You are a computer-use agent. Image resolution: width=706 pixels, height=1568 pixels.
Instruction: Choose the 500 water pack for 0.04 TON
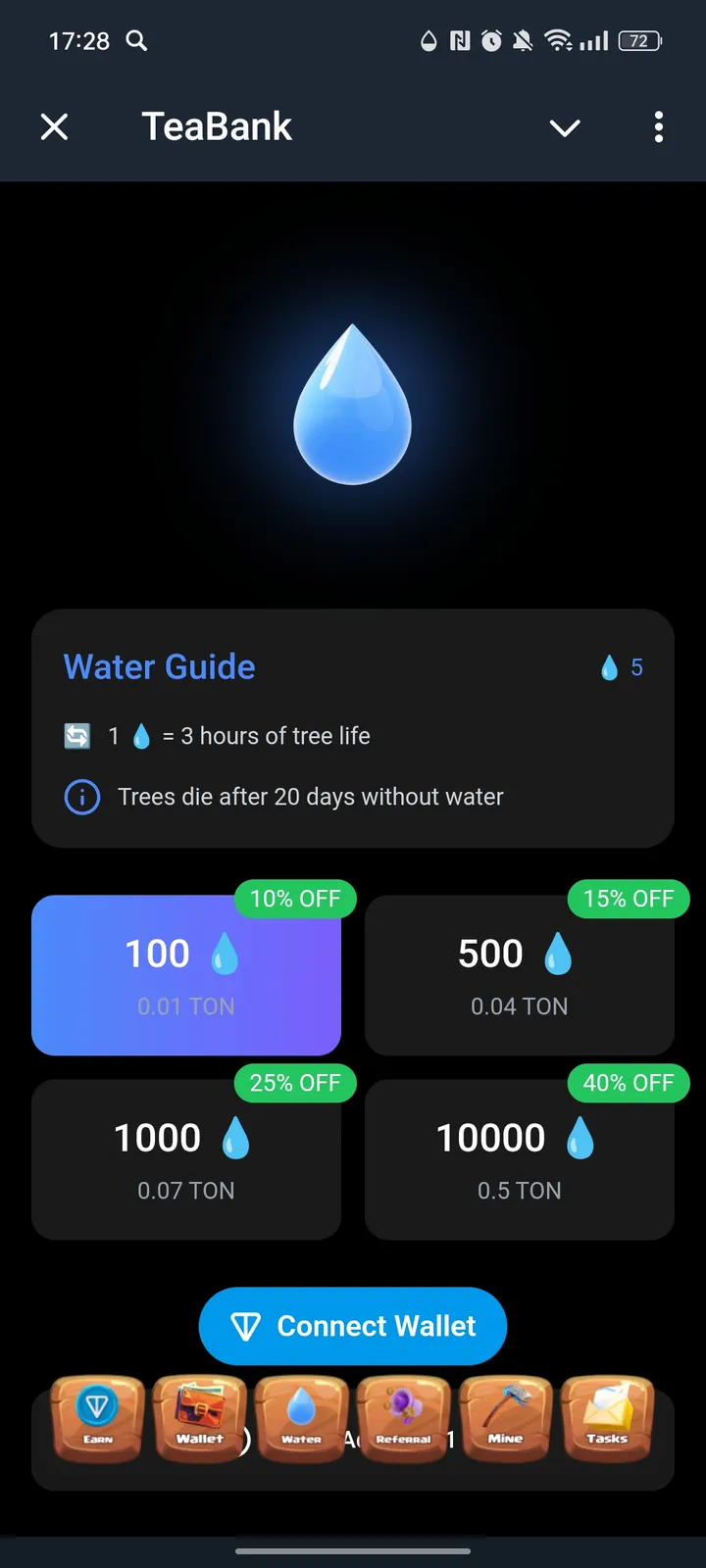point(519,975)
